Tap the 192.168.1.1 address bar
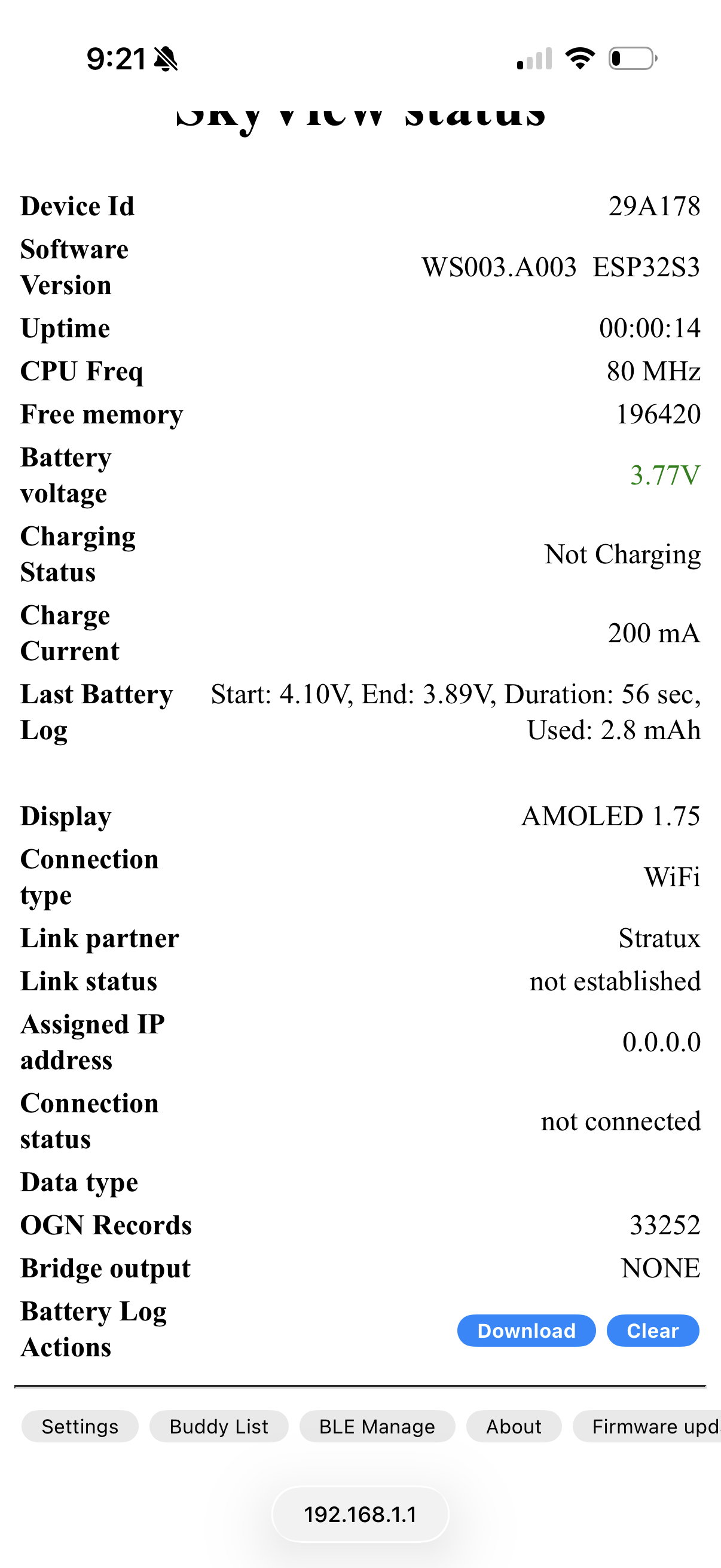 [360, 1514]
